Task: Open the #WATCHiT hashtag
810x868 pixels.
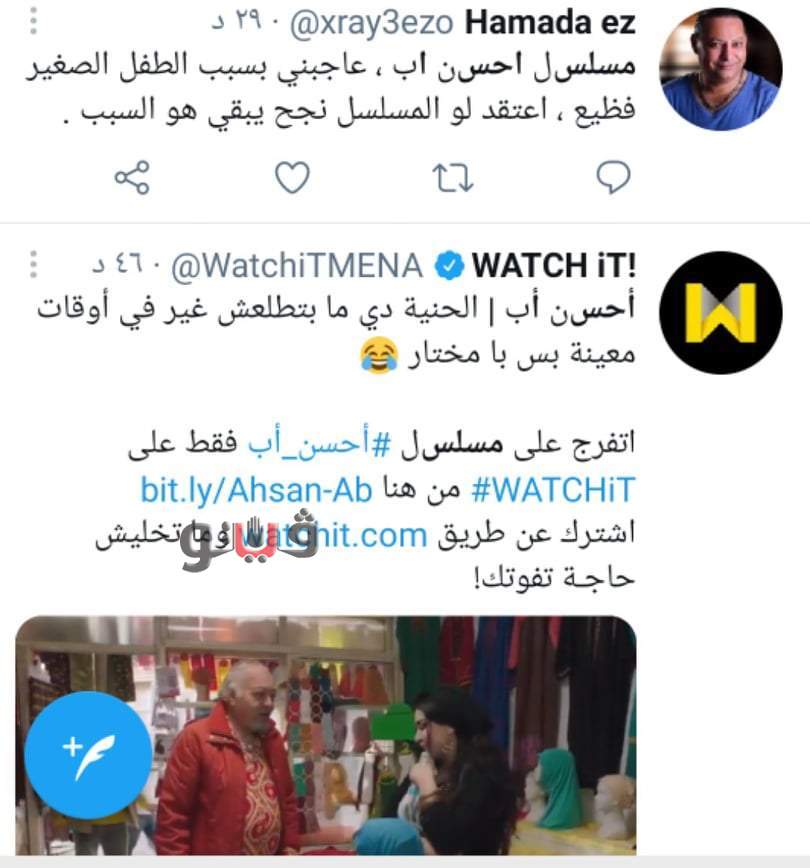Action: pyautogui.click(x=552, y=491)
